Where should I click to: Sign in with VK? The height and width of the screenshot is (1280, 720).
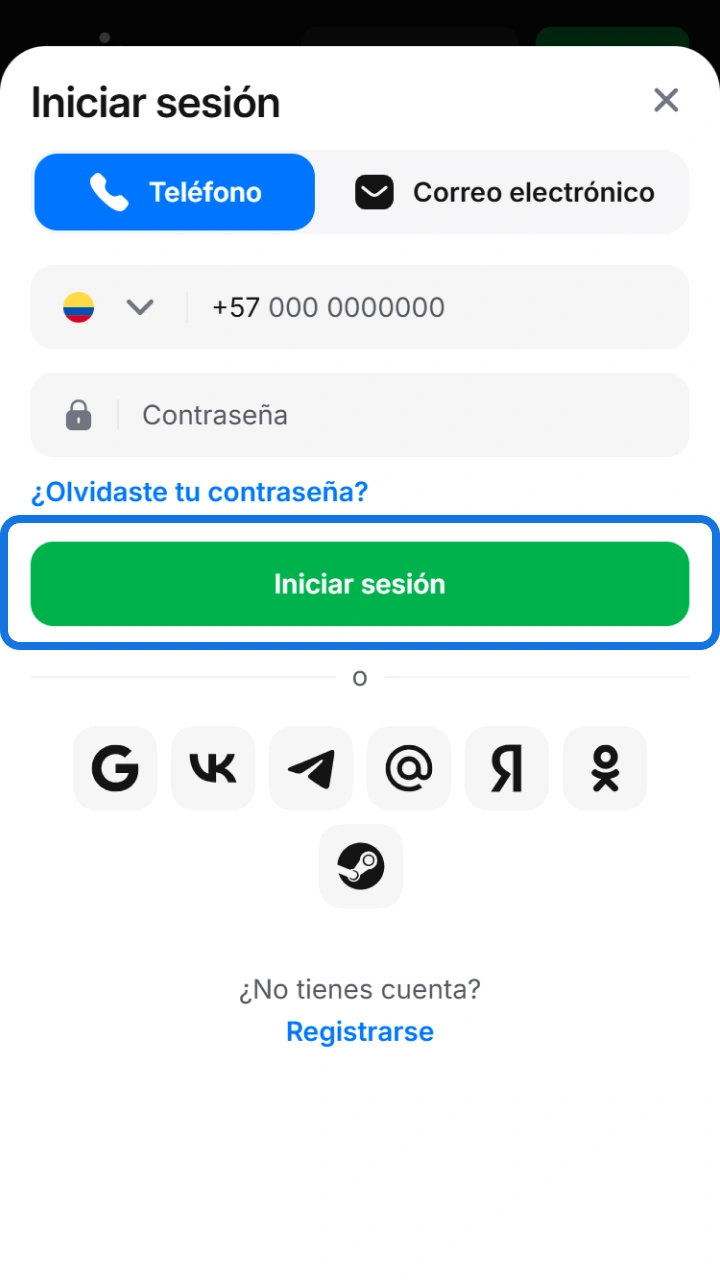point(213,768)
